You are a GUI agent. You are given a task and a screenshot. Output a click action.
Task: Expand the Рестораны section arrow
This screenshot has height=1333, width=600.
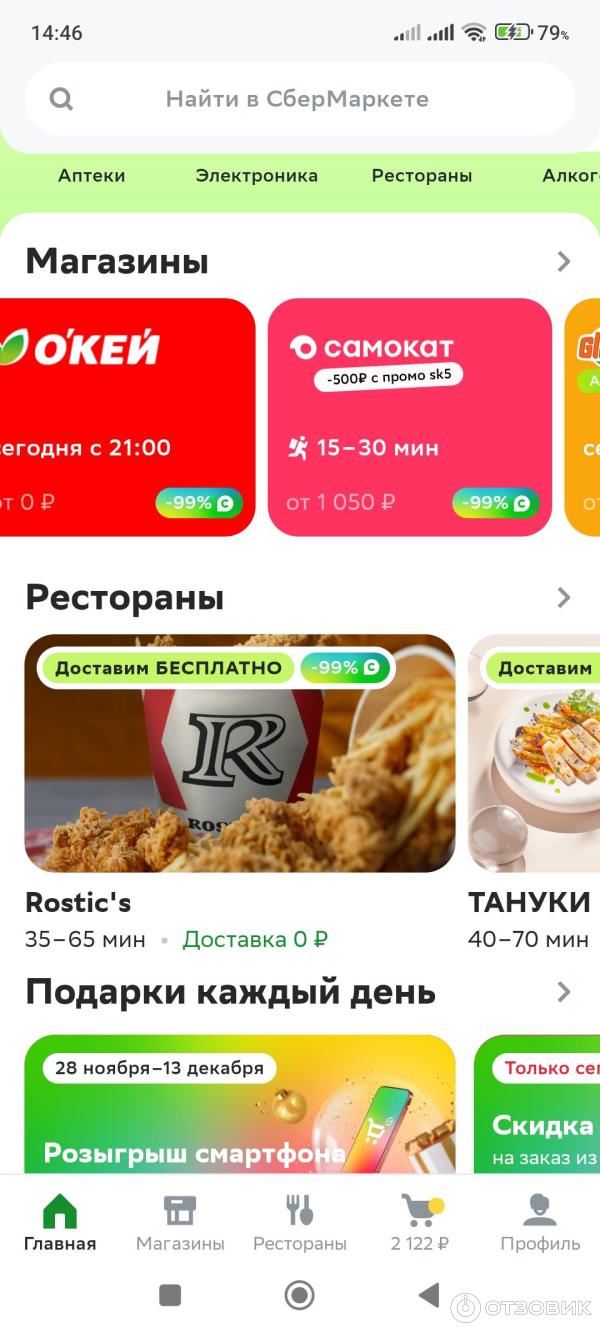point(564,598)
